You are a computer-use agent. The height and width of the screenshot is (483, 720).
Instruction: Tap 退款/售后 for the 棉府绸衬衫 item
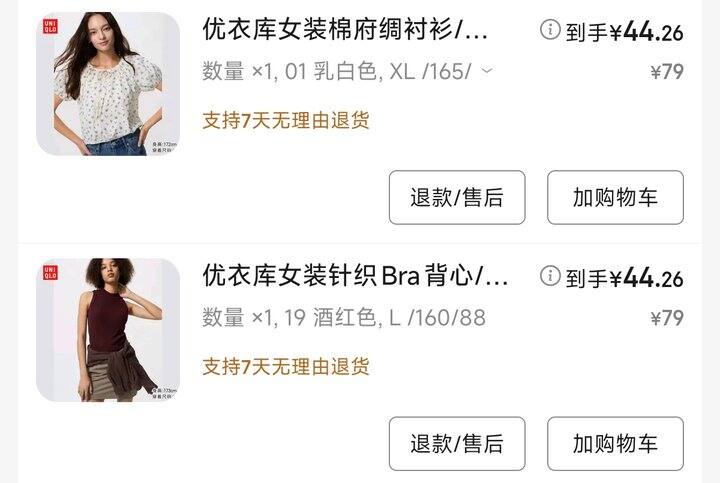457,197
